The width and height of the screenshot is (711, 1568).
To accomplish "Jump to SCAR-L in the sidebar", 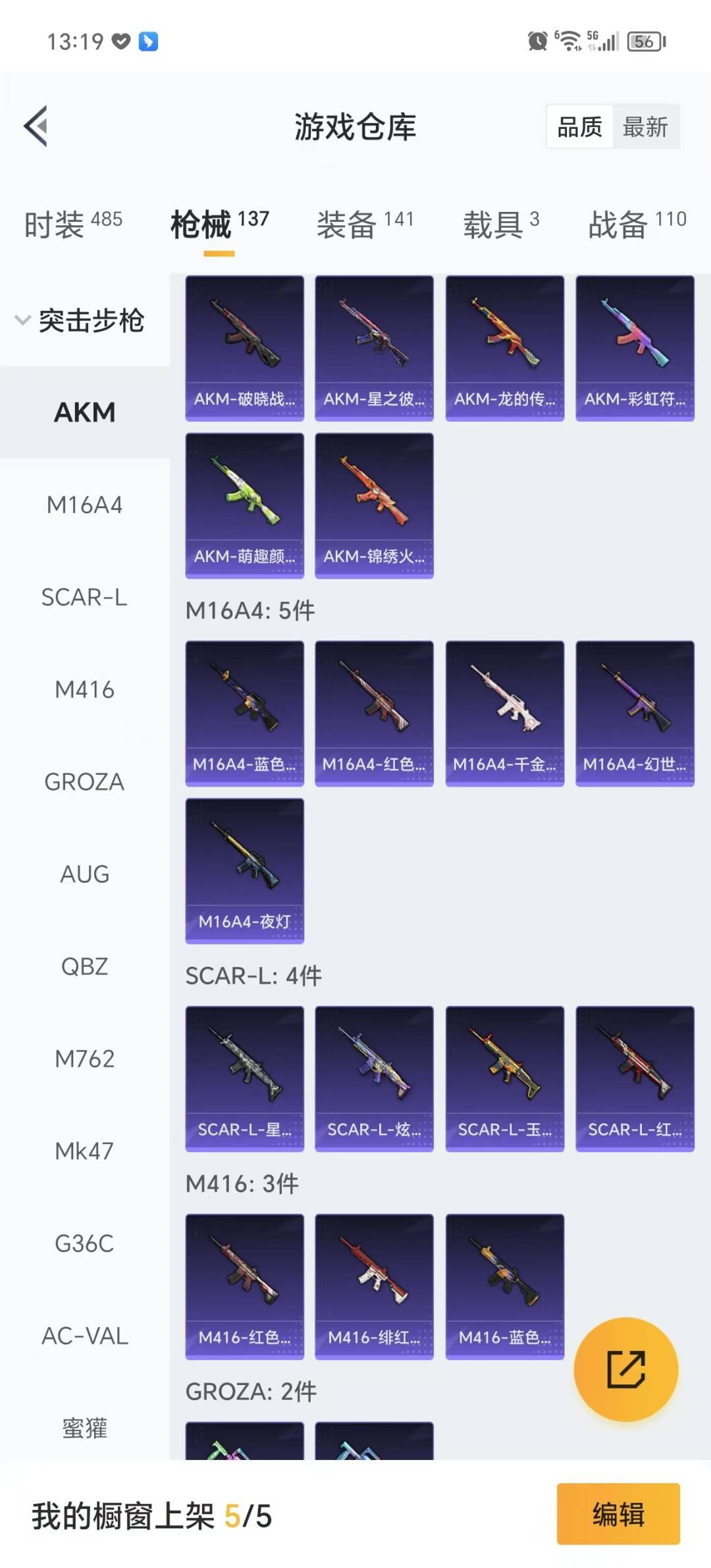I will [x=84, y=597].
